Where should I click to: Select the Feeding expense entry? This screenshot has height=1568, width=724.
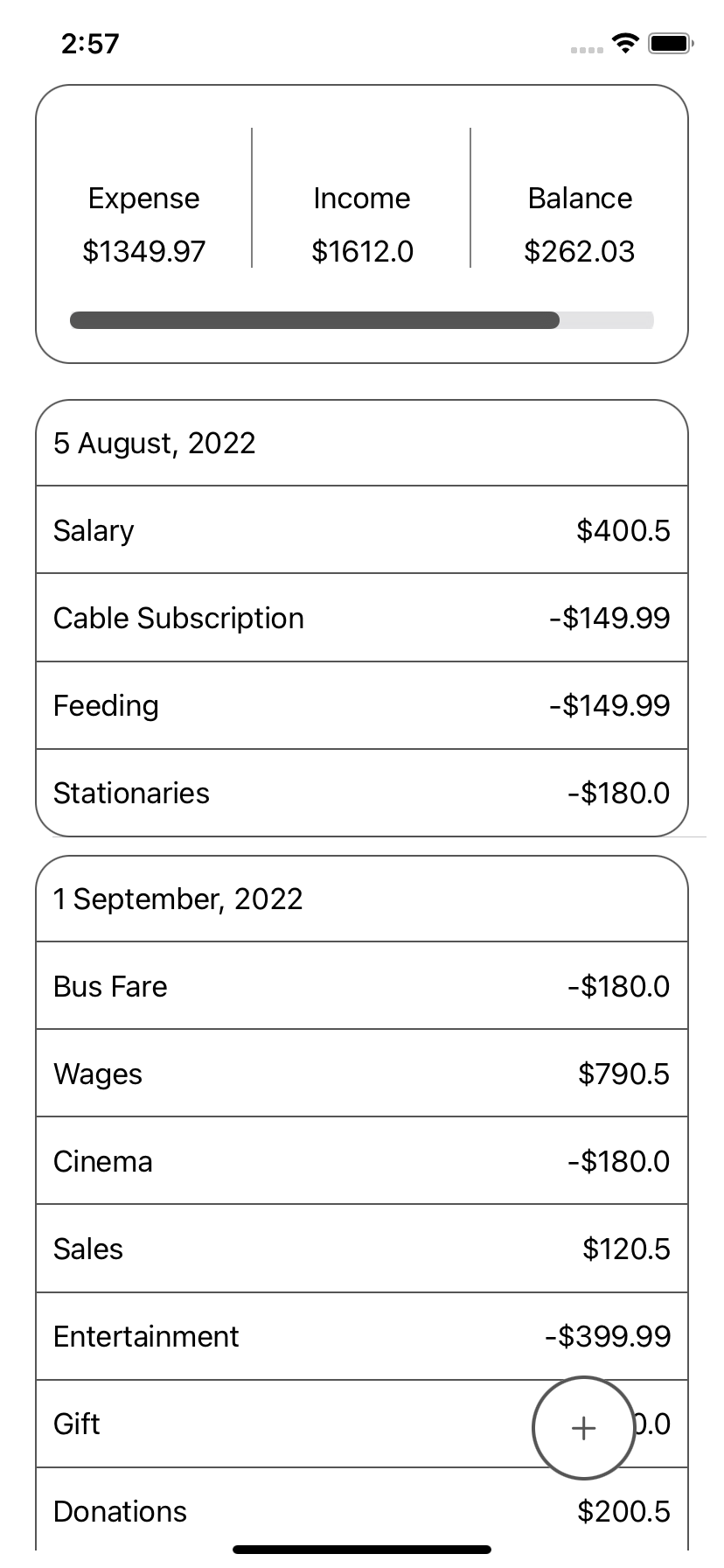click(x=361, y=705)
